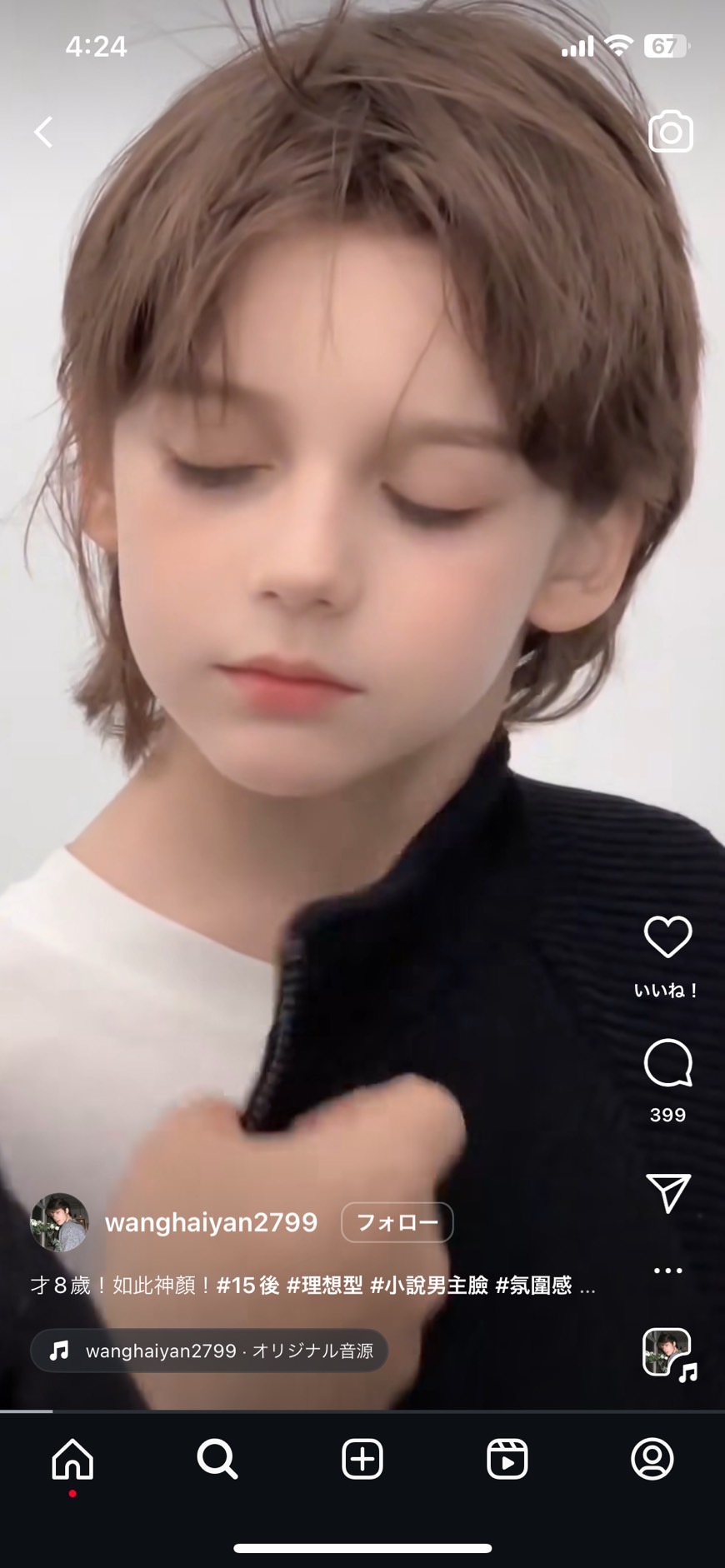Screen dimensions: 725x1568
Task: Open the wanghaiyan2799 username link
Action: coord(211,1222)
